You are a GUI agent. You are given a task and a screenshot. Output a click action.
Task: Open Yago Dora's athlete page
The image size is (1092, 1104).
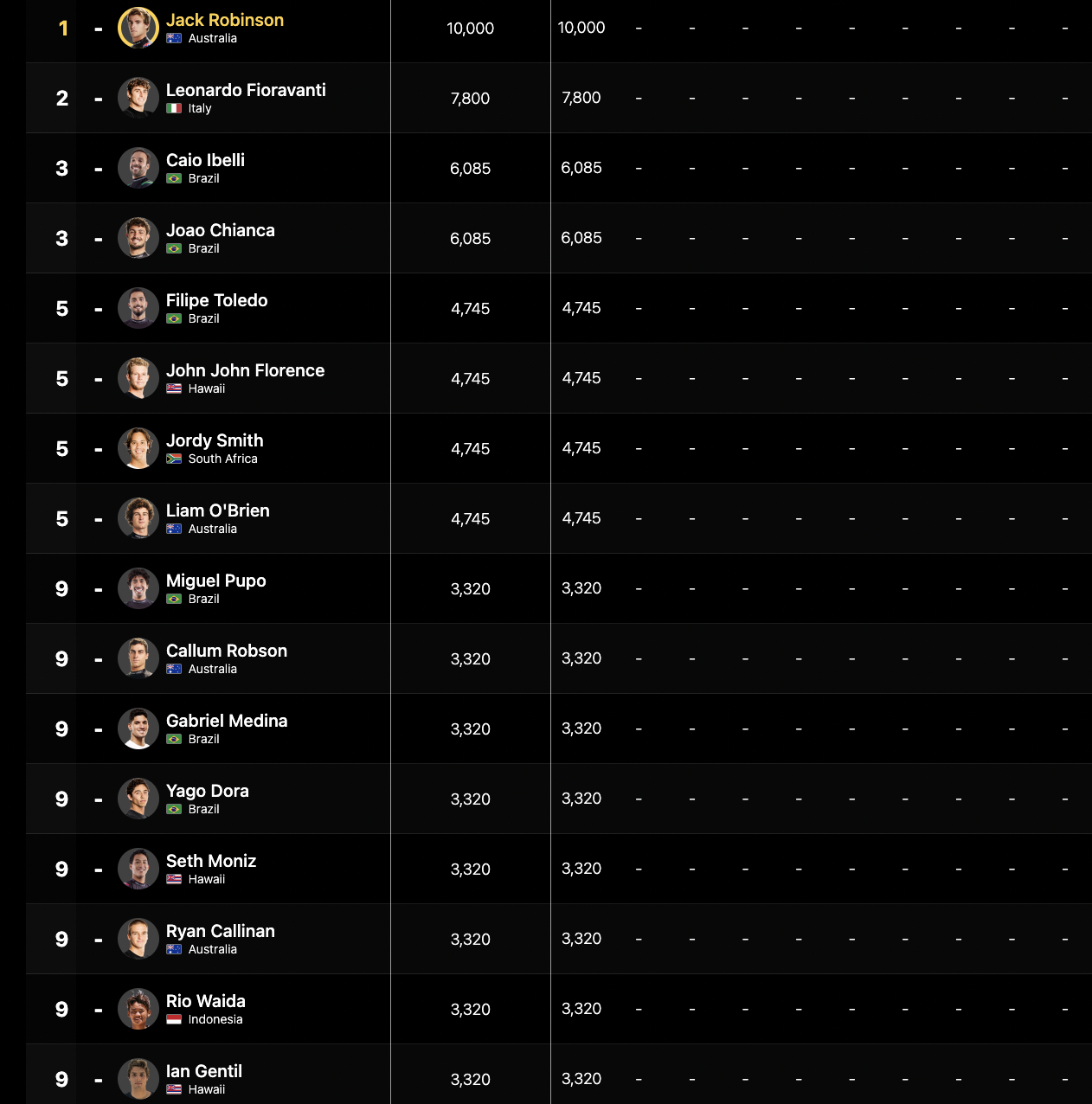[207, 791]
